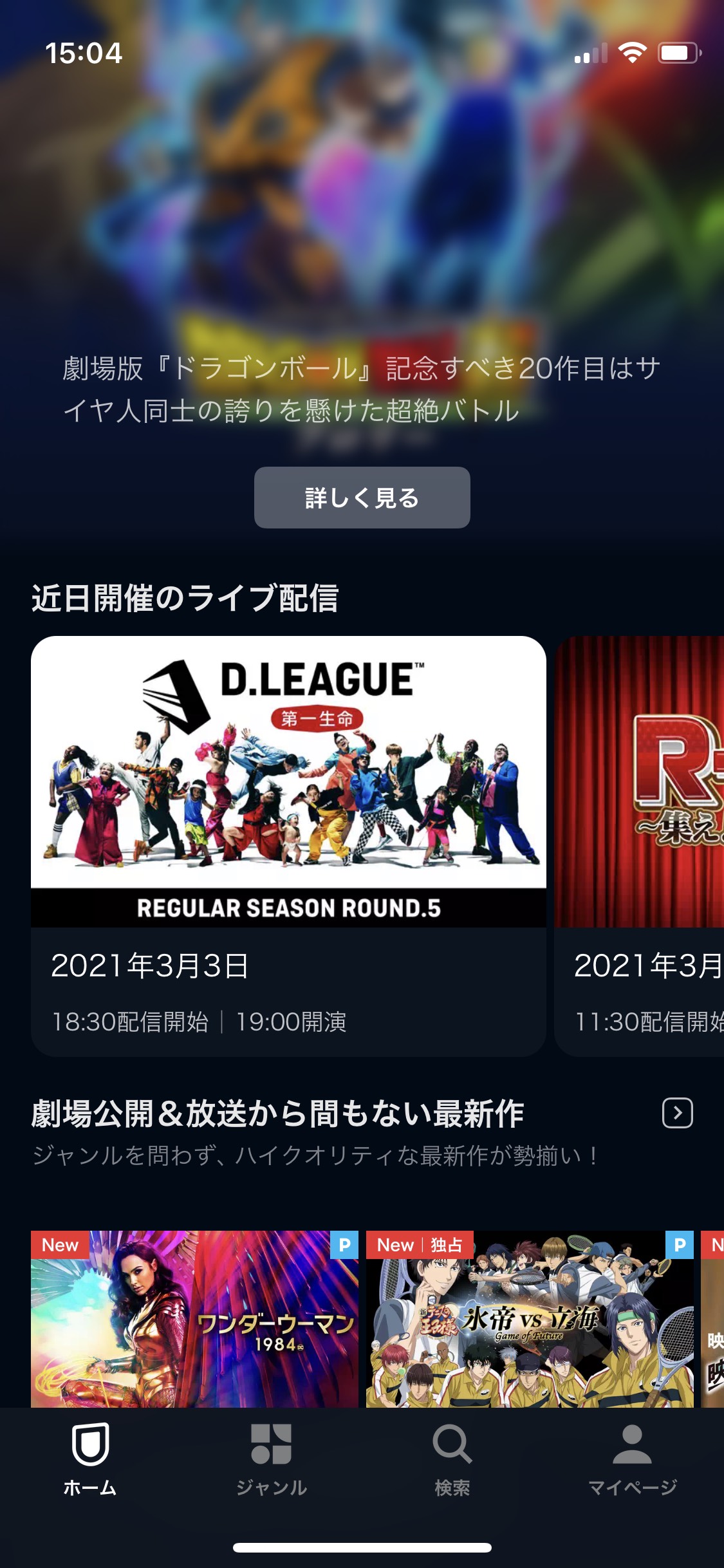Viewport: 724px width, 1568px height.
Task: Tap the 詳しく見る button
Action: pos(362,498)
